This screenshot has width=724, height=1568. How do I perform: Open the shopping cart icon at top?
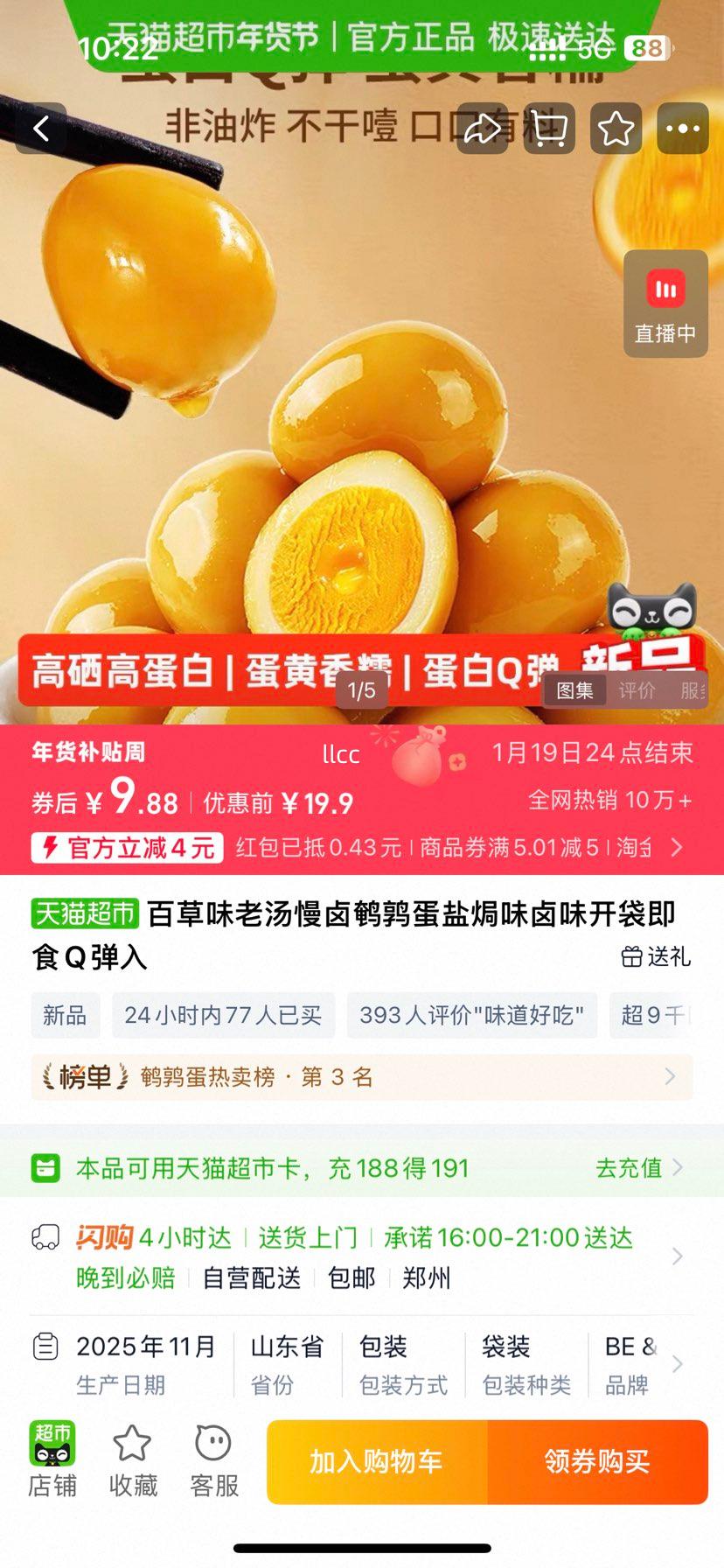click(548, 128)
